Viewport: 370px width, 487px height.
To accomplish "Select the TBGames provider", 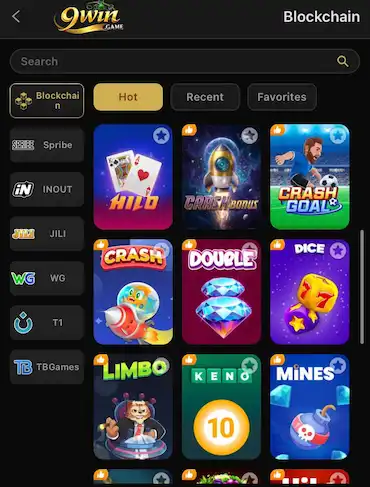I will [x=47, y=367].
